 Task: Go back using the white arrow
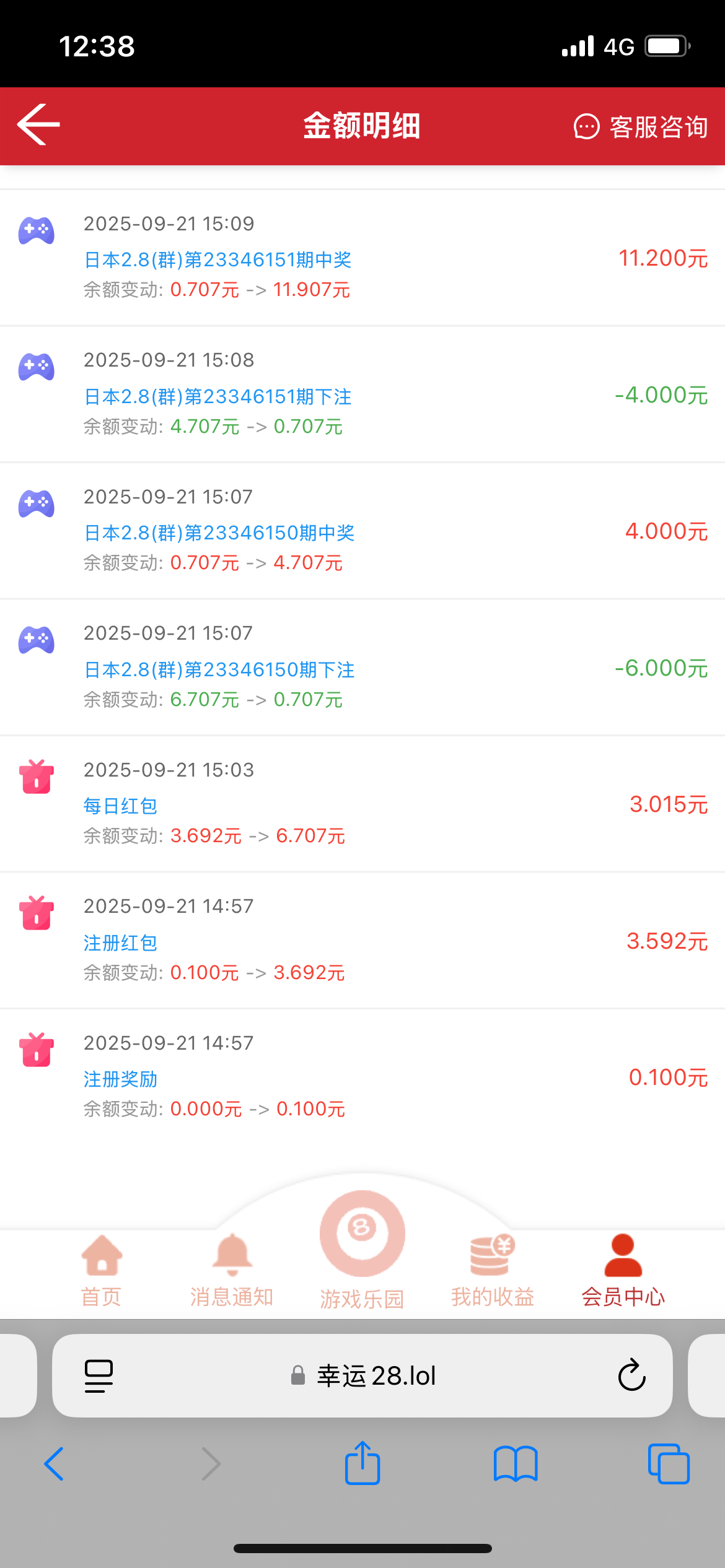tap(38, 124)
